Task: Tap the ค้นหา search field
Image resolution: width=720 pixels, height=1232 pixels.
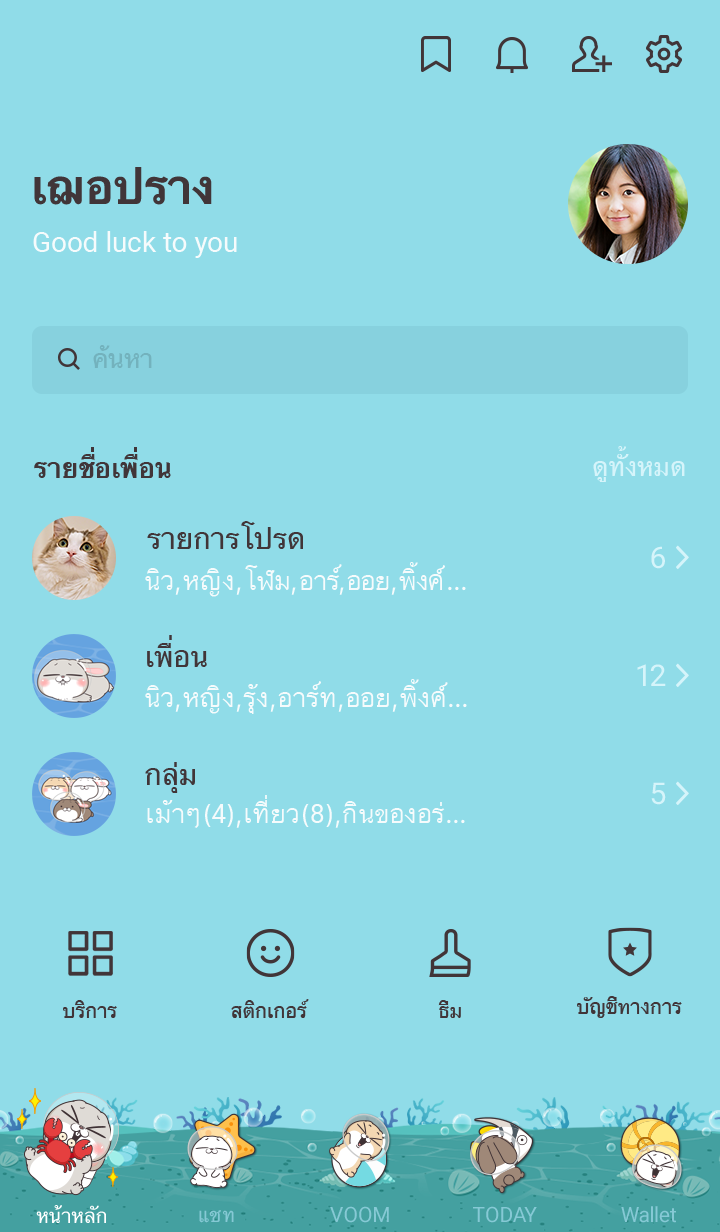Action: point(360,360)
